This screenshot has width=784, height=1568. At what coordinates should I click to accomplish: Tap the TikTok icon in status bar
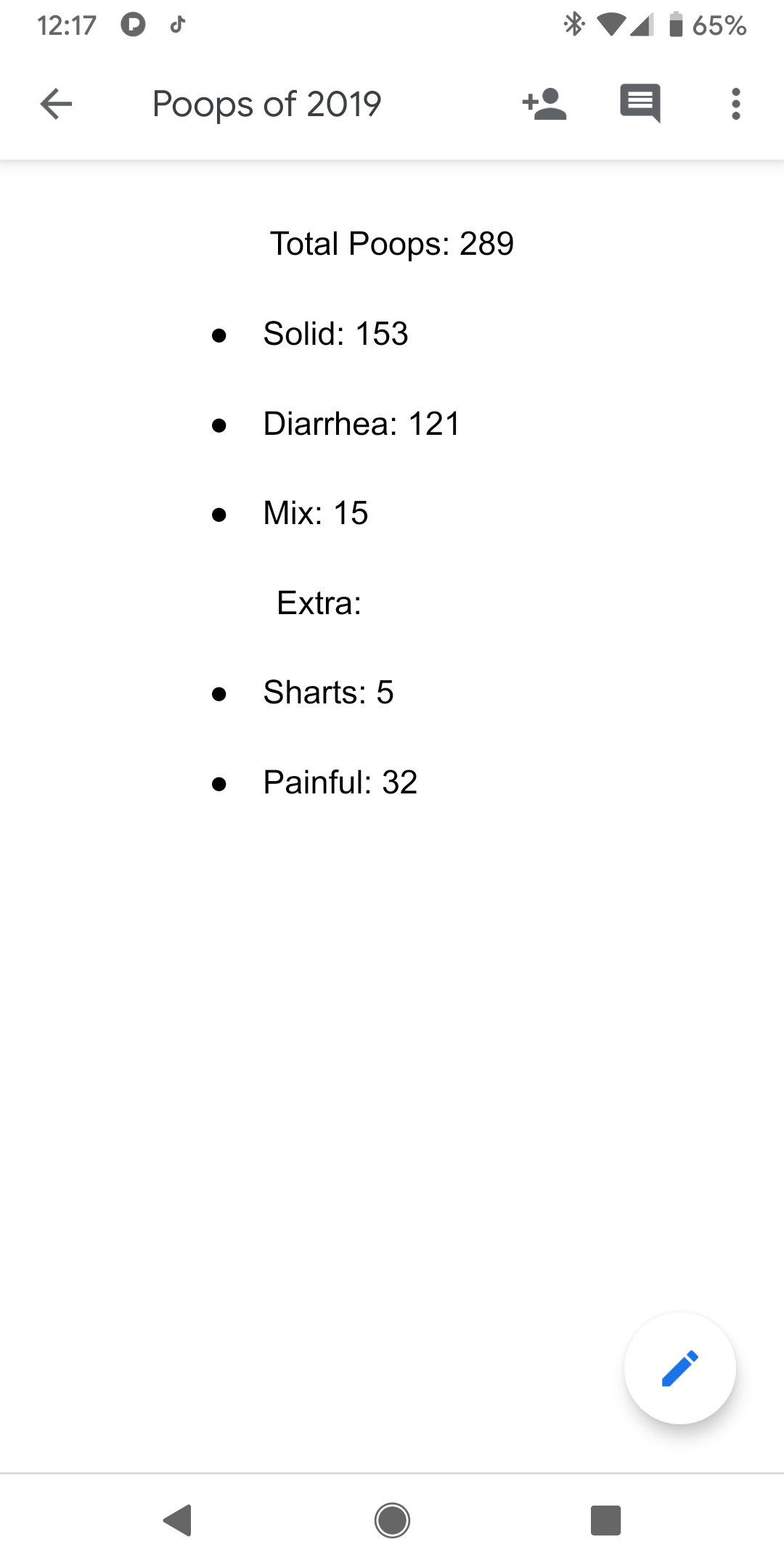(x=176, y=24)
